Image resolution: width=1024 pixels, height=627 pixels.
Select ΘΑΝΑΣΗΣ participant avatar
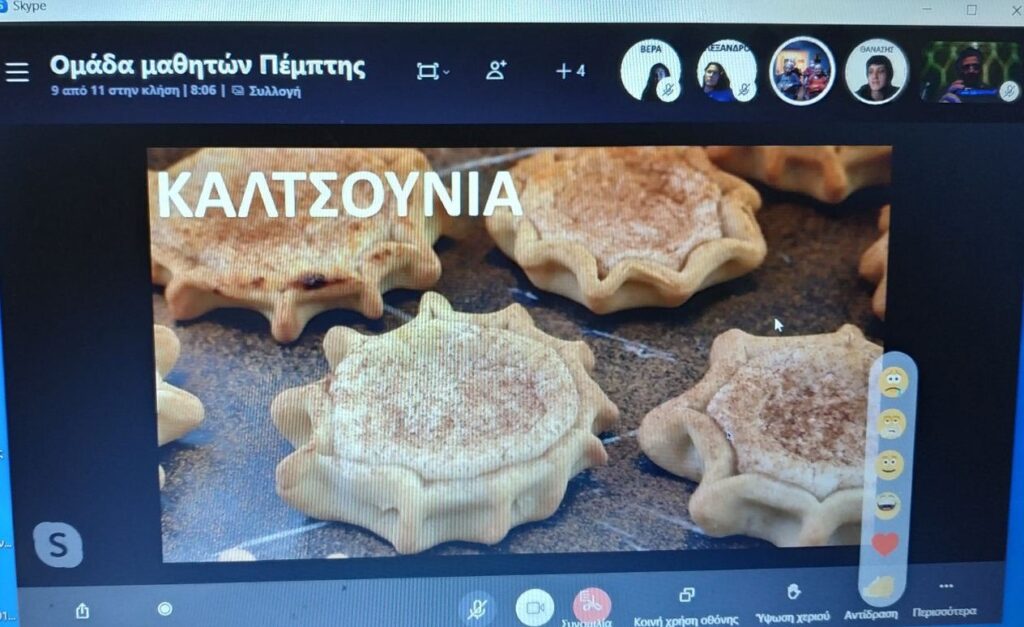[875, 71]
